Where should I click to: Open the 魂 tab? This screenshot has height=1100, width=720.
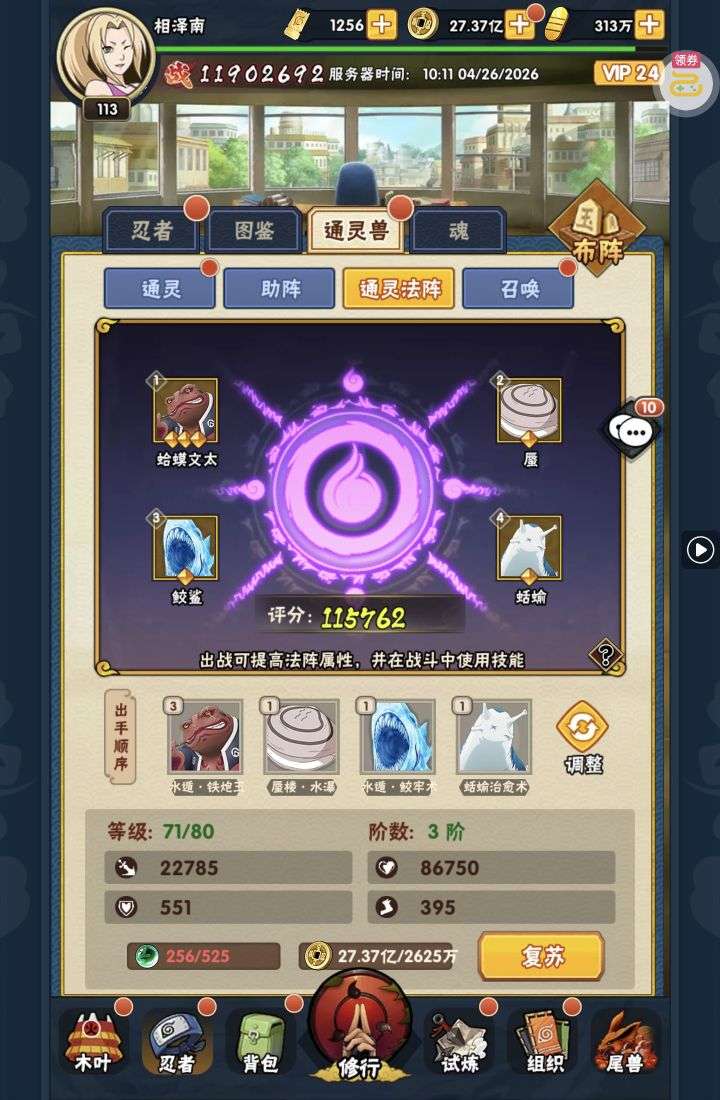point(457,231)
